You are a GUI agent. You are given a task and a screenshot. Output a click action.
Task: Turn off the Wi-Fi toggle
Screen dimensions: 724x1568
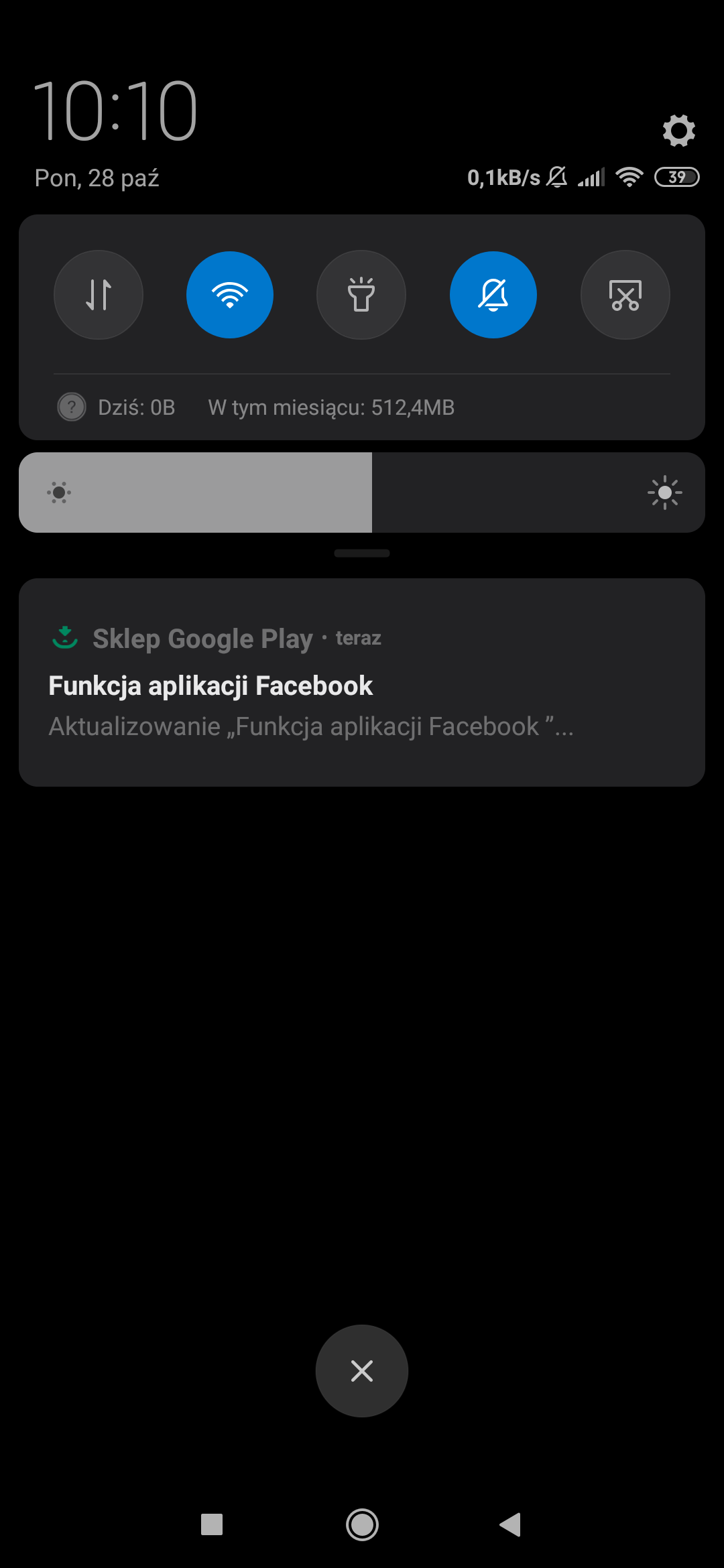230,295
